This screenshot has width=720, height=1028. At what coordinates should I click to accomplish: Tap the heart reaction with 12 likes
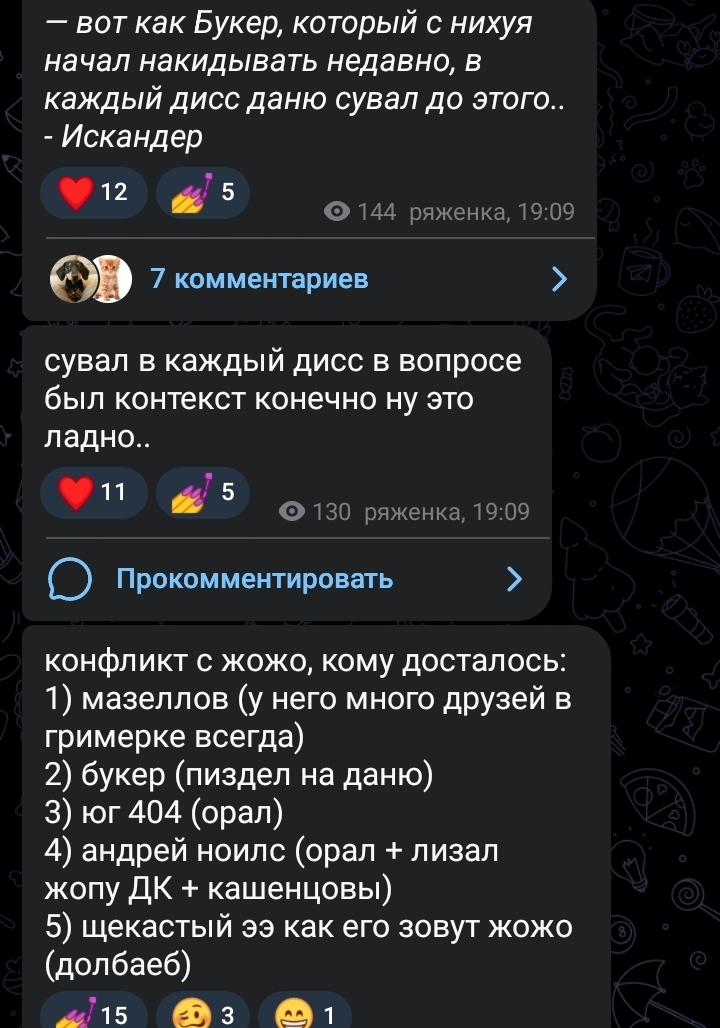[x=93, y=193]
